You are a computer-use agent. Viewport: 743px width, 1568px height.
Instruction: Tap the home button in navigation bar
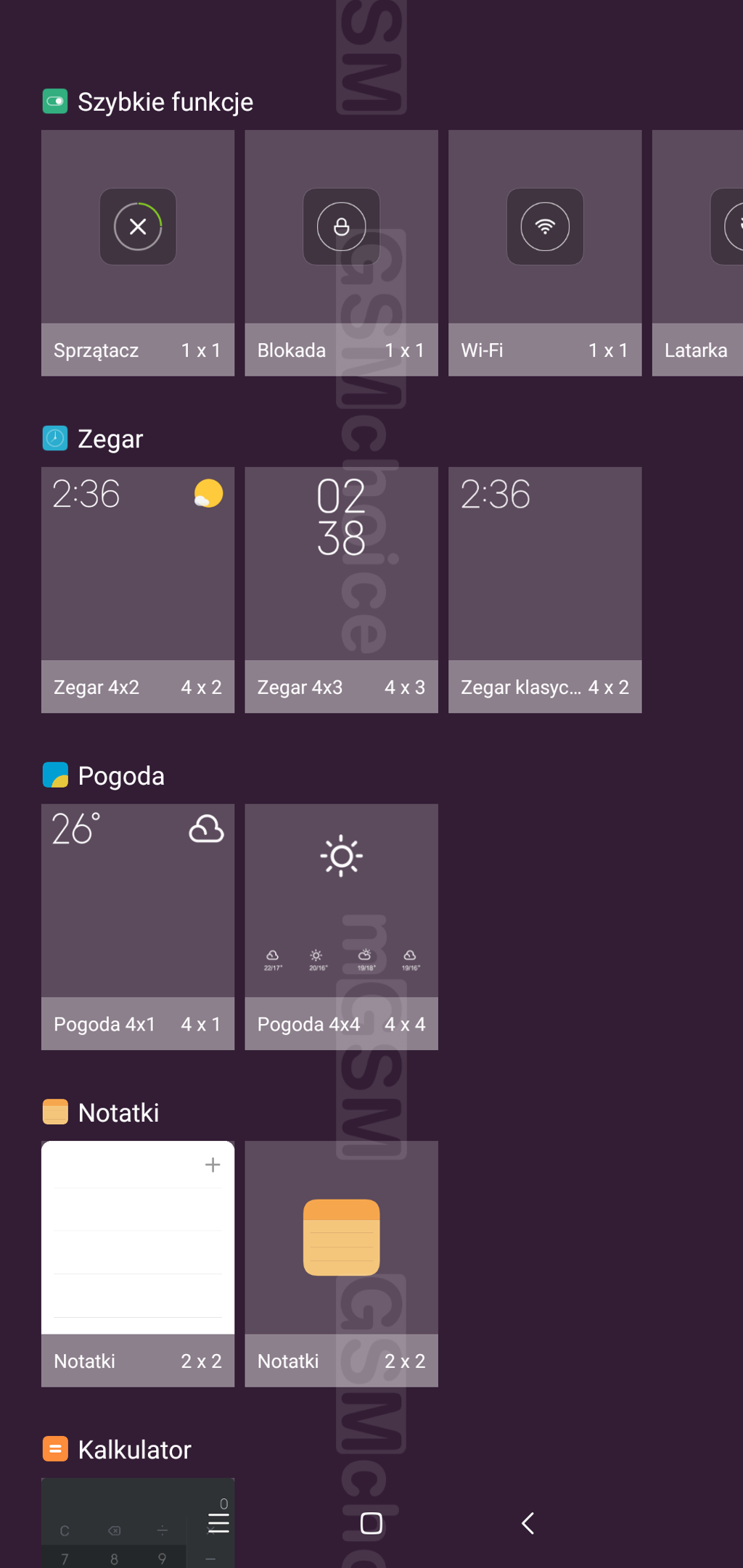tap(371, 1523)
